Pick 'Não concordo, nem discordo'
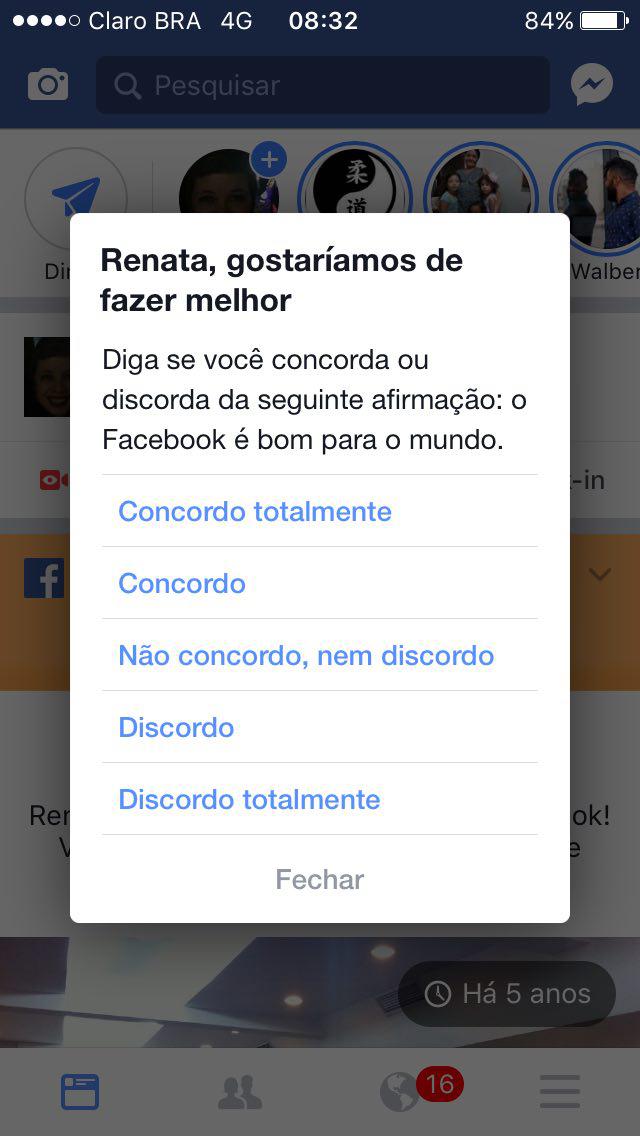640x1136 pixels. point(306,656)
